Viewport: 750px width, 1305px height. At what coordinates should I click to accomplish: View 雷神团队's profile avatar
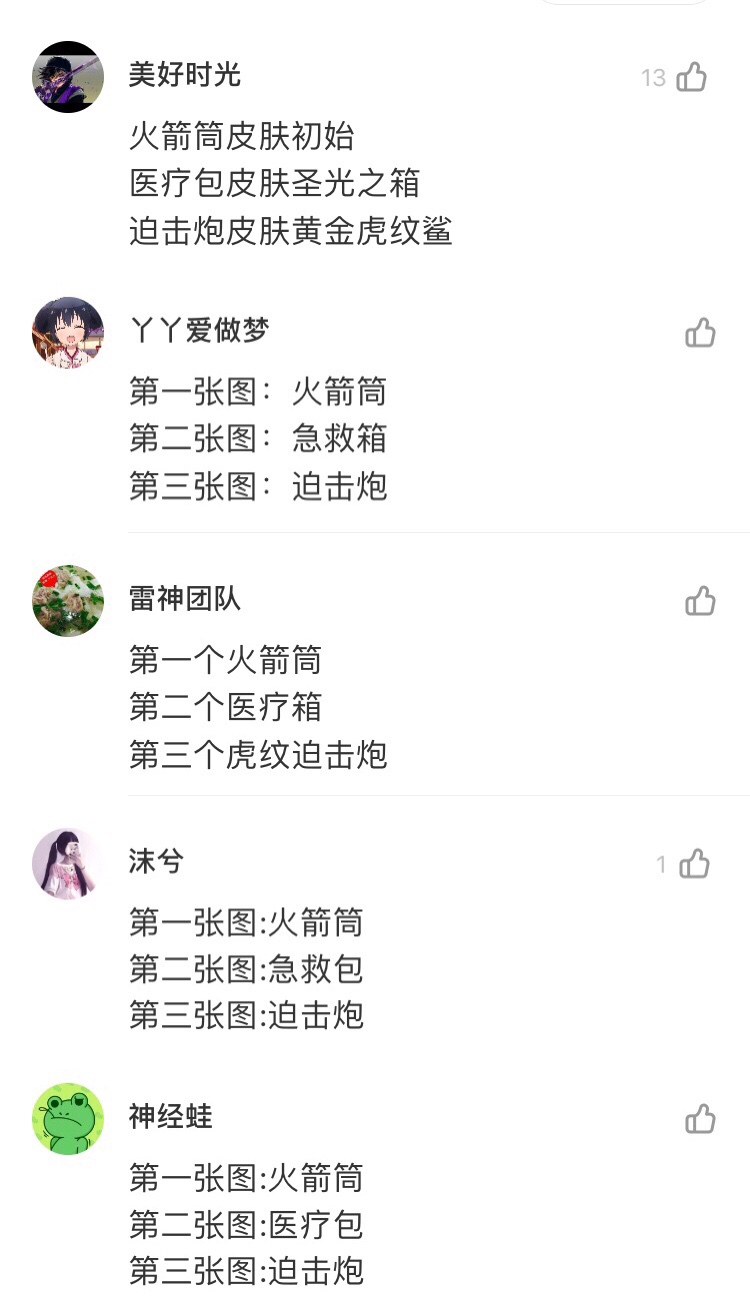(x=68, y=601)
